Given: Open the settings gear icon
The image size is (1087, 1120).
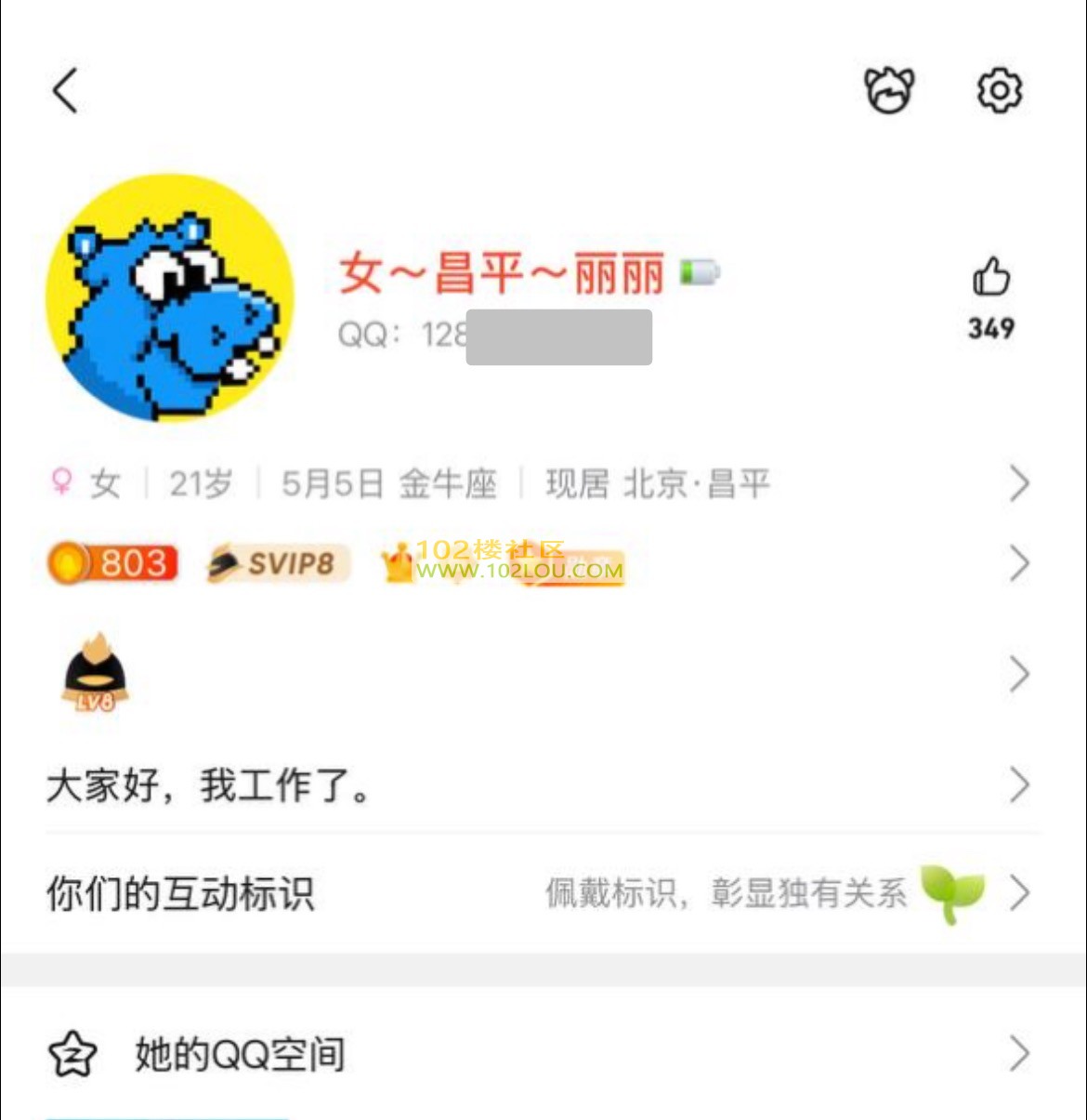Looking at the screenshot, I should (x=999, y=91).
